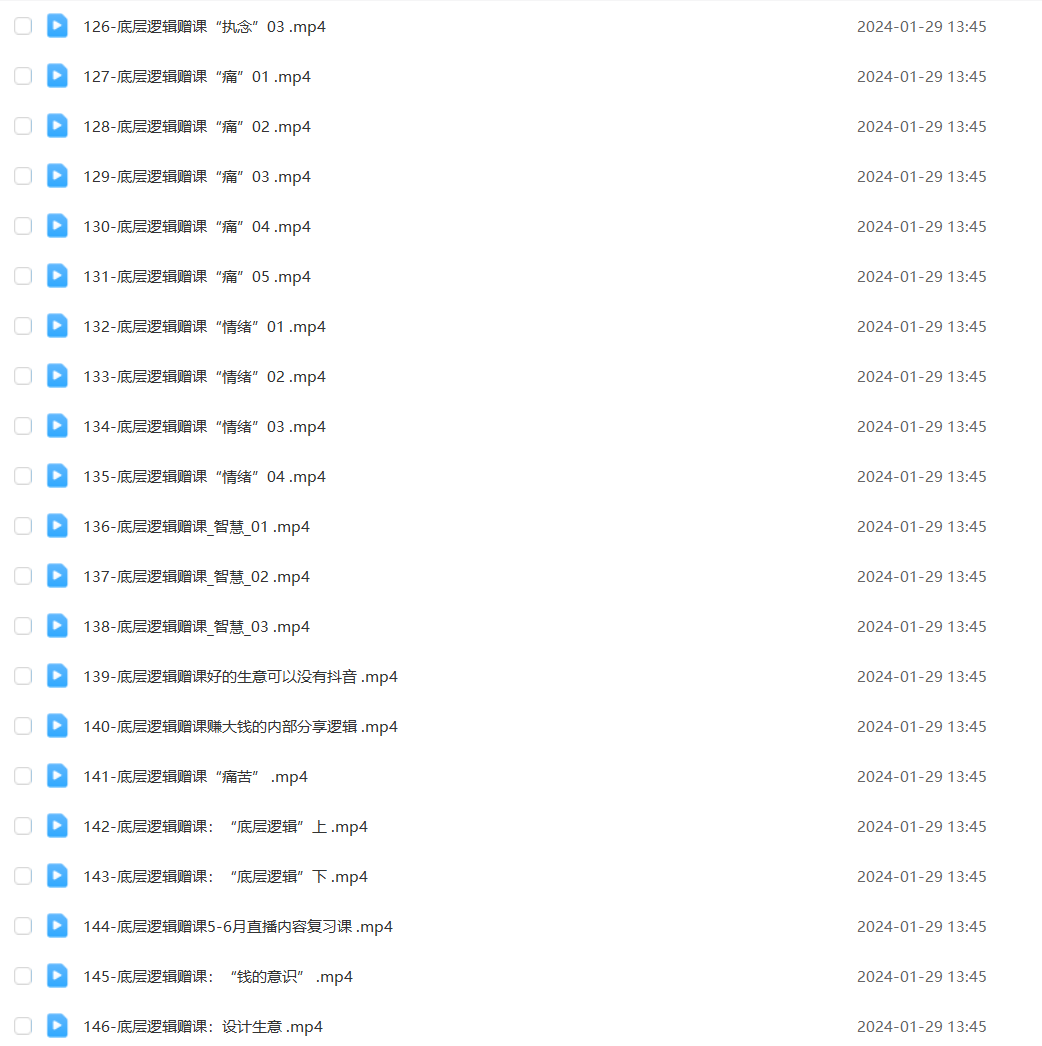Open 139-底层逻辑赠课好的生意可以没有抖音 .mp4

[240, 677]
